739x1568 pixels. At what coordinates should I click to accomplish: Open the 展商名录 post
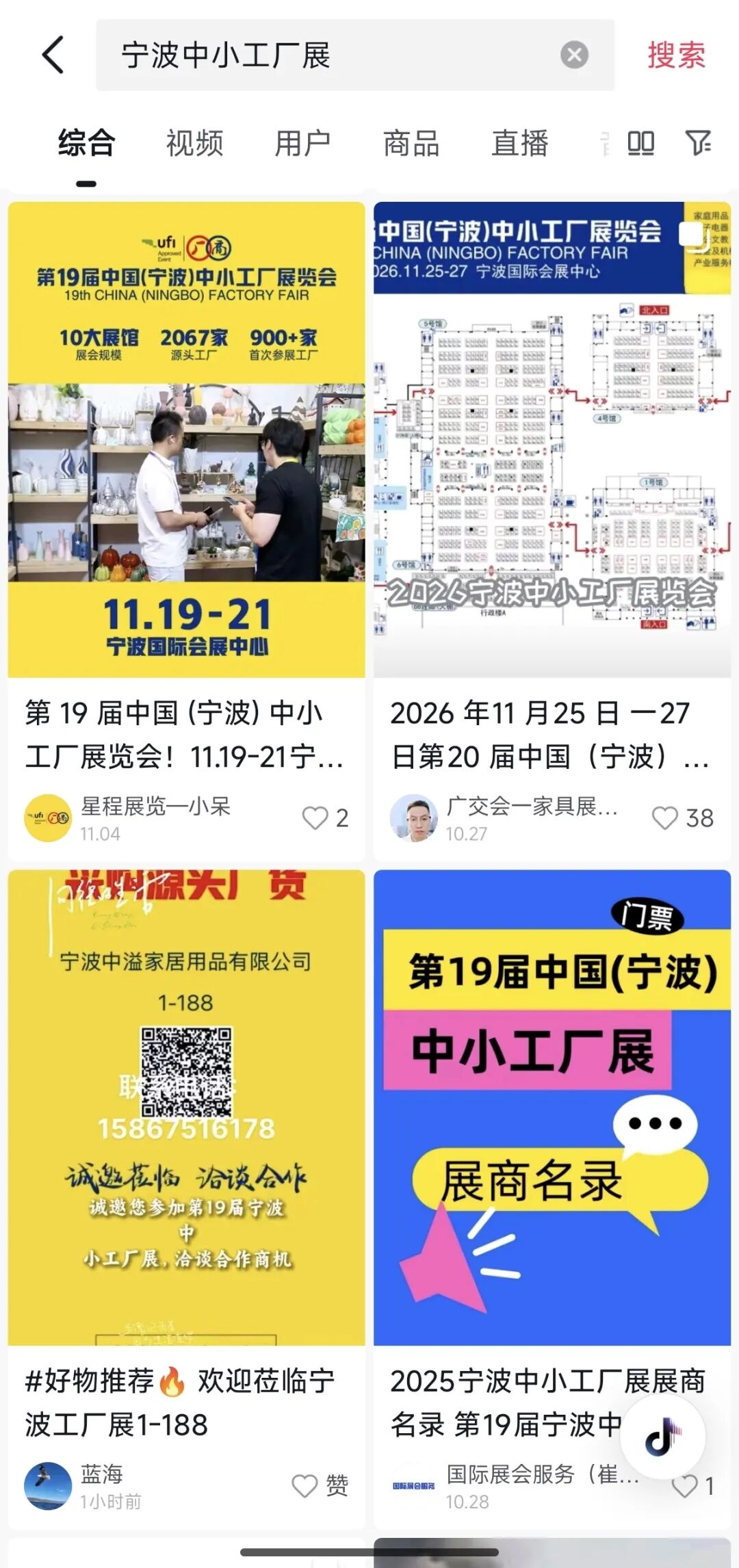click(552, 1107)
